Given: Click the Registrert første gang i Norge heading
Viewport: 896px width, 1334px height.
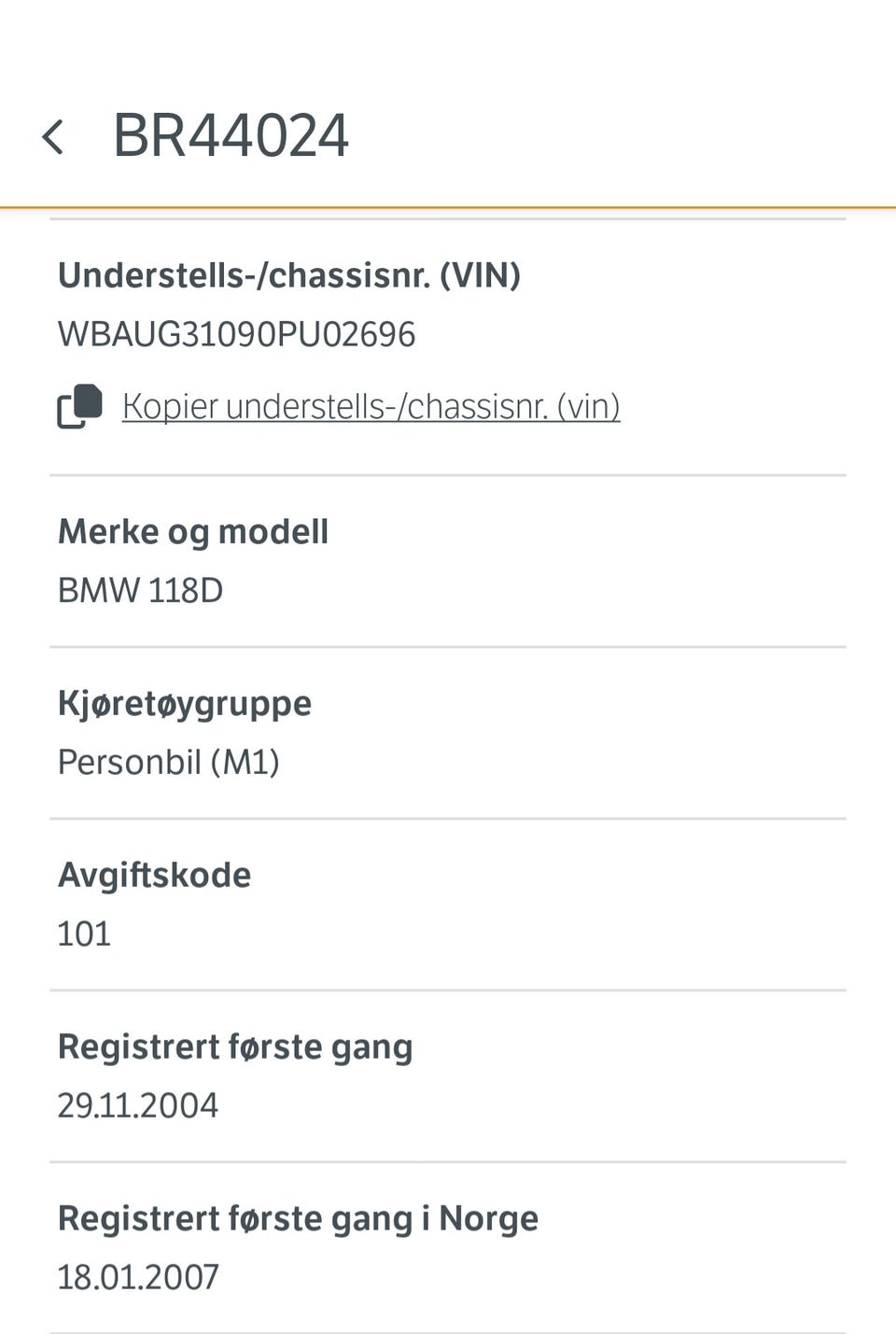Looking at the screenshot, I should (299, 1217).
